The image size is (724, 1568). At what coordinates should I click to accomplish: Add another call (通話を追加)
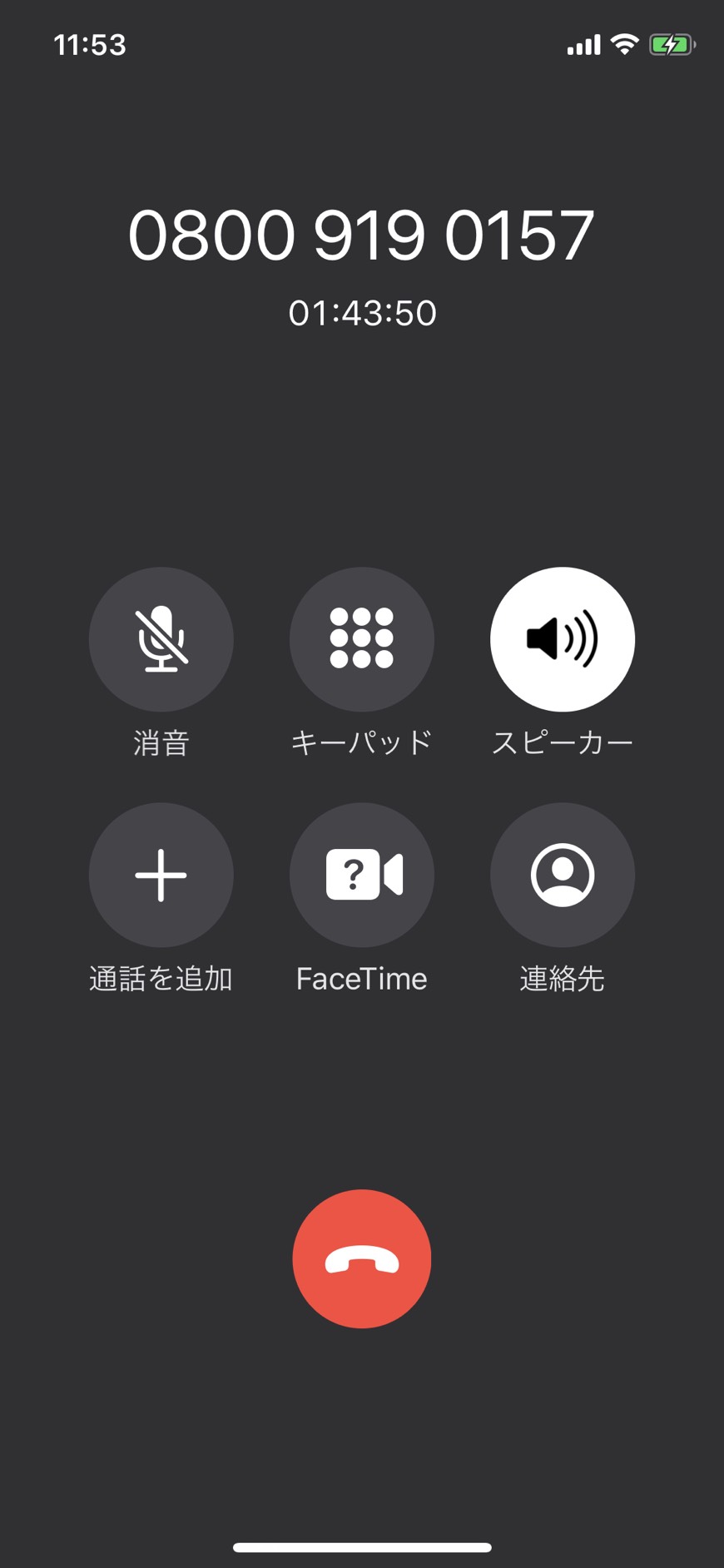161,875
